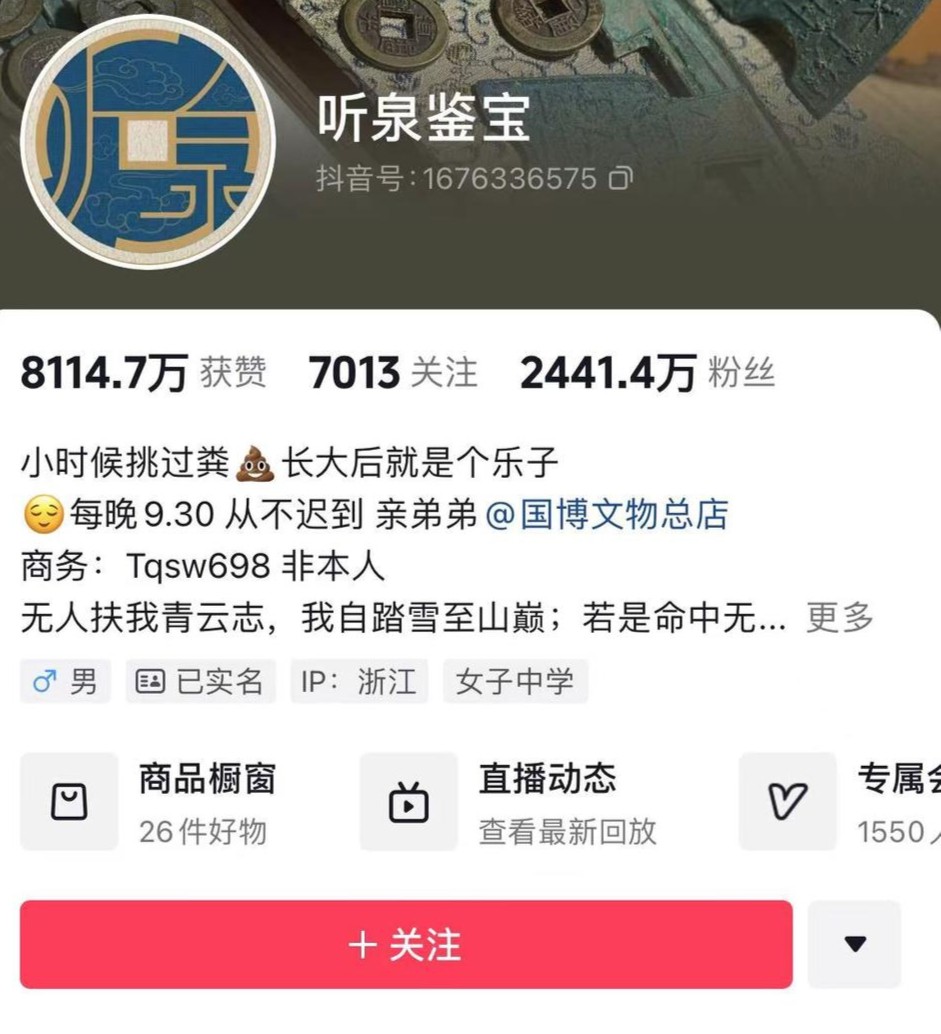Open the @国博文物总店 mention link

[x=606, y=515]
